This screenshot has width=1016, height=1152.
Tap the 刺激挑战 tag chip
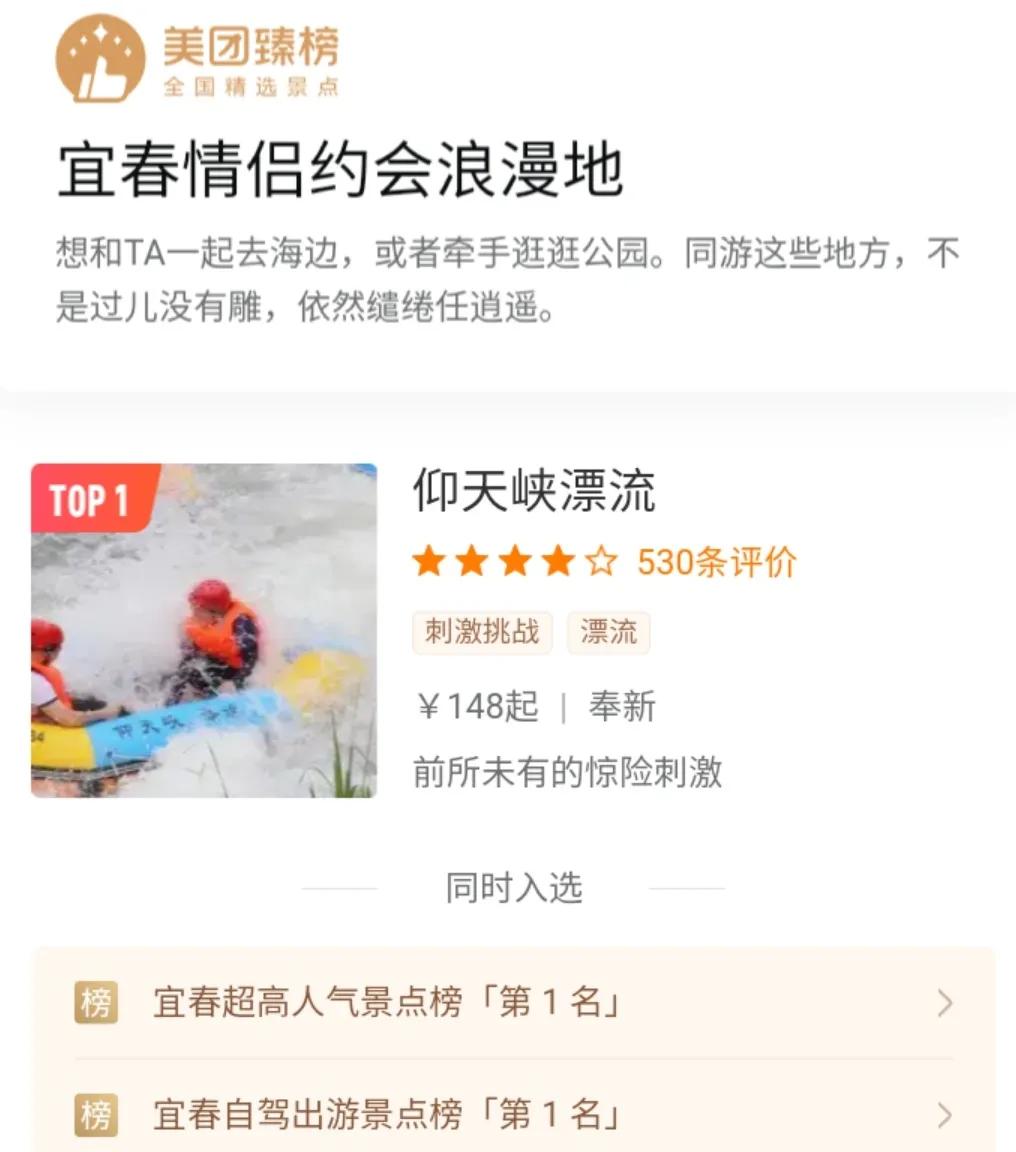482,632
